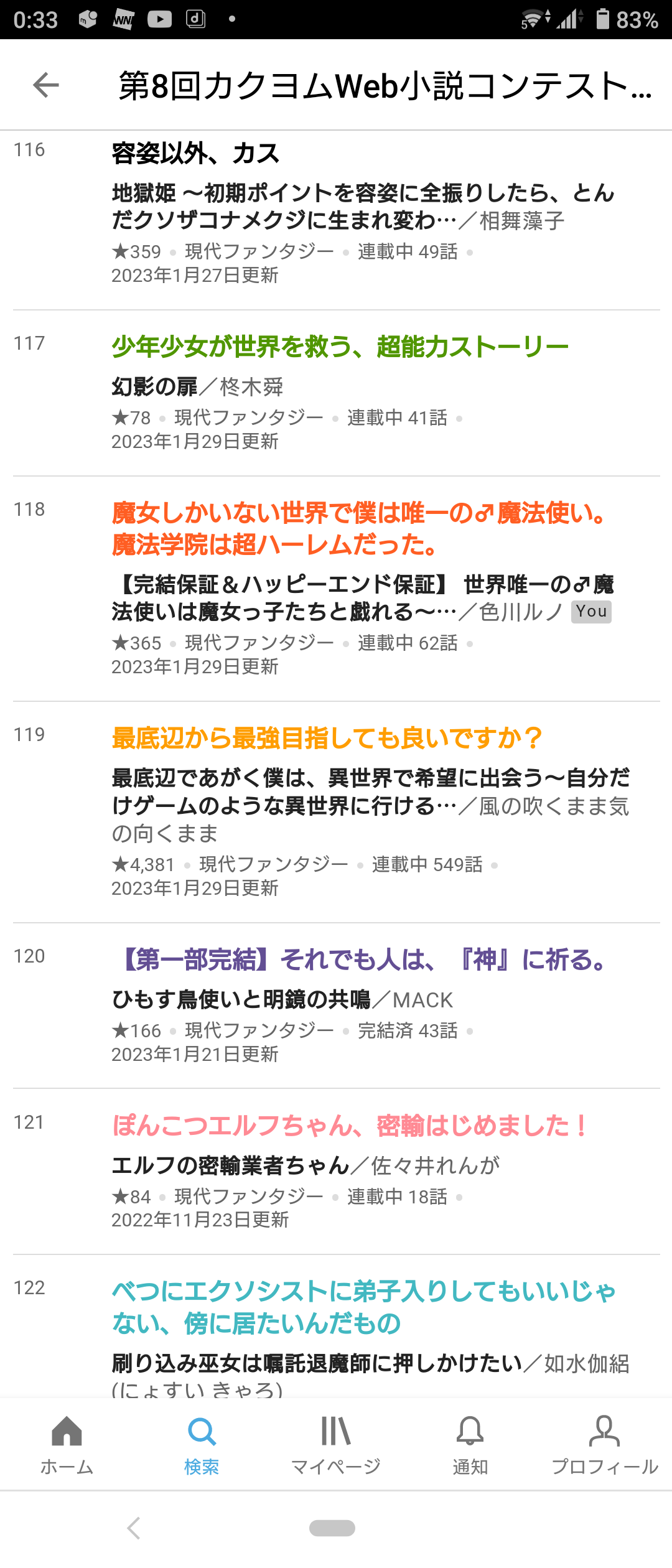Switch to the プロフィール tab
Screen dimensions: 672x1568
(x=605, y=1445)
